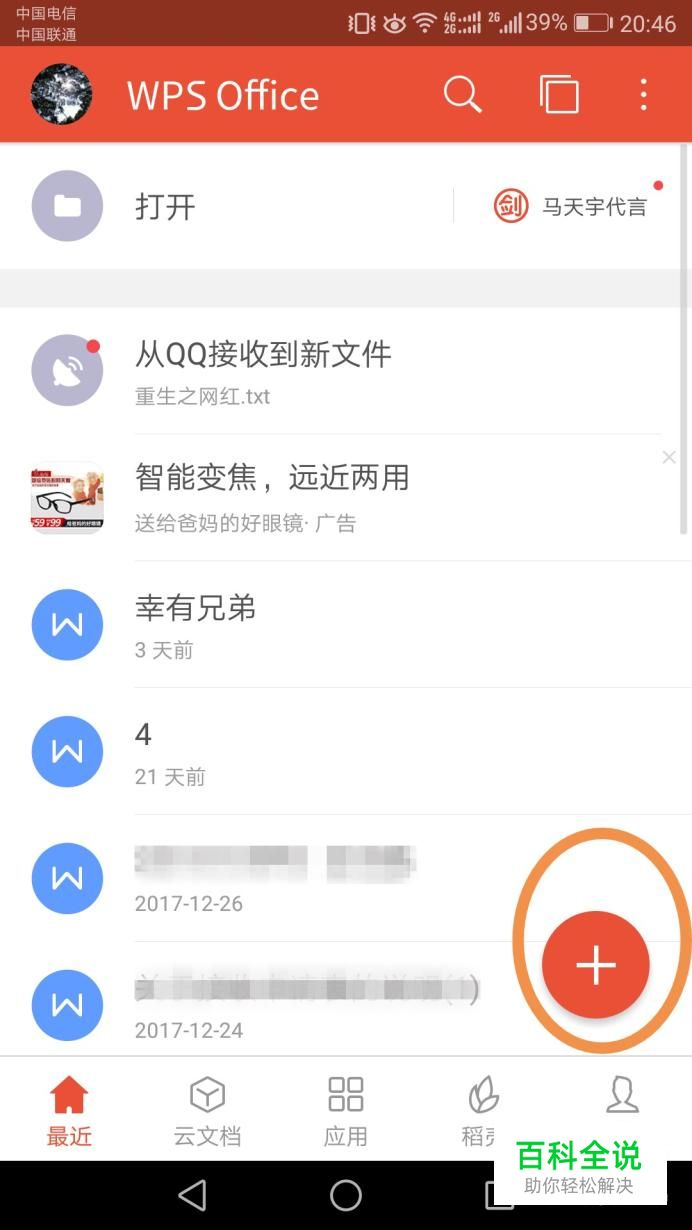Open the multi-window documents icon
This screenshot has width=692, height=1230.
[559, 95]
